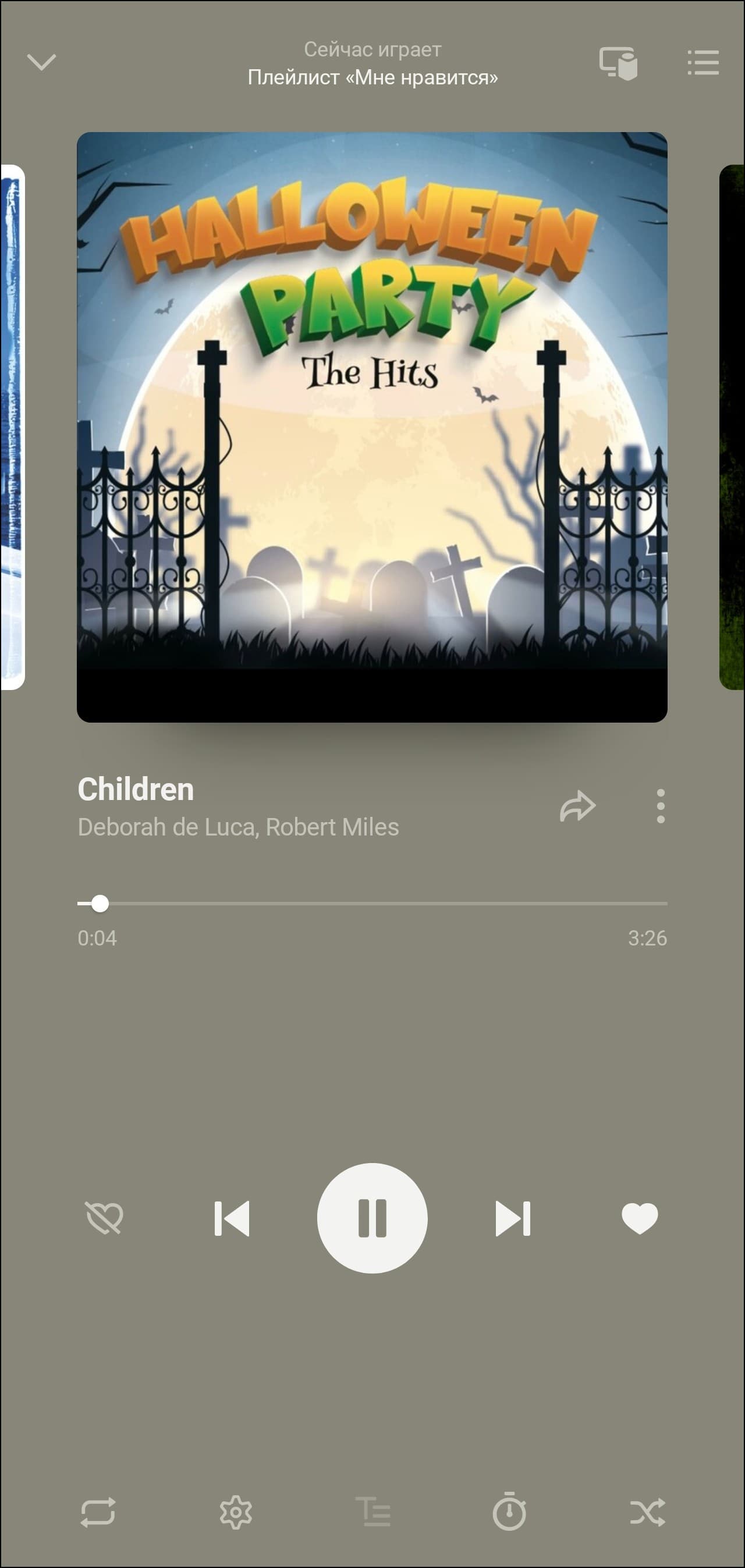
Task: Show the song lyrics
Action: pyautogui.click(x=373, y=1512)
